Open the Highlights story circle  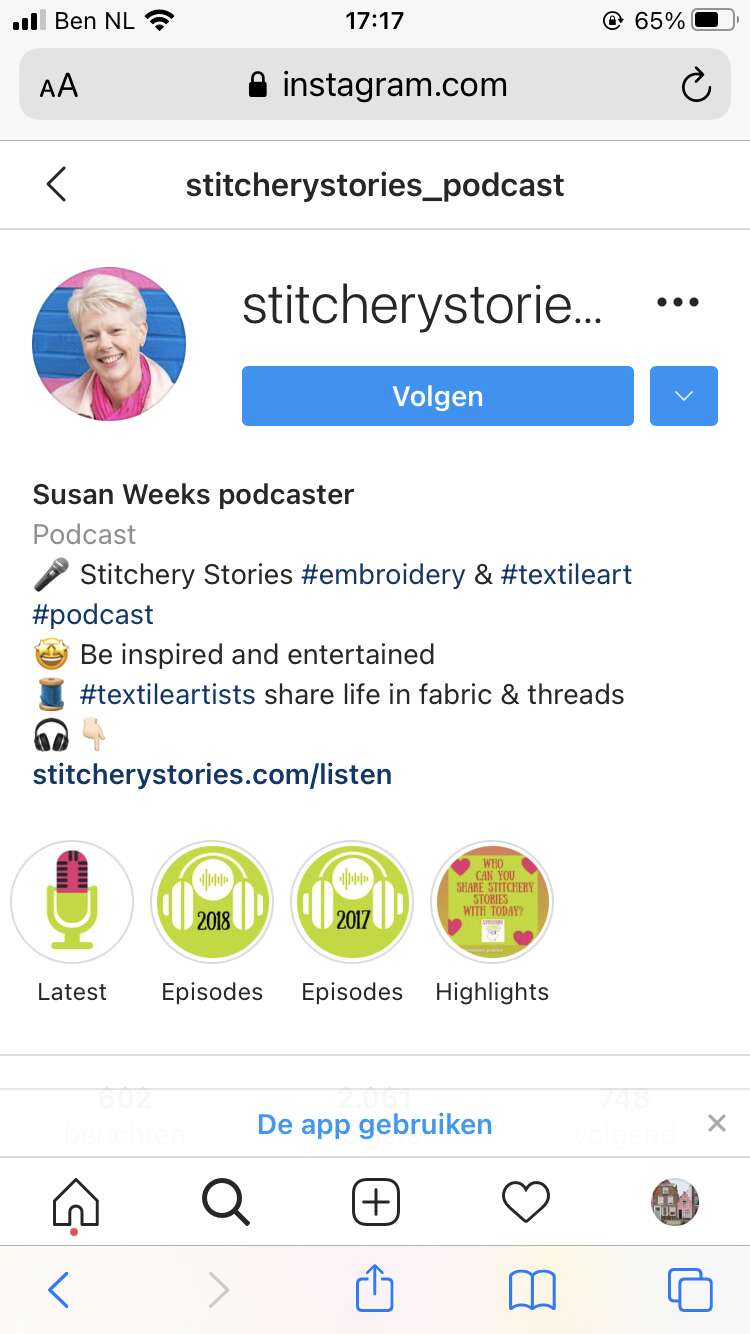(x=492, y=902)
